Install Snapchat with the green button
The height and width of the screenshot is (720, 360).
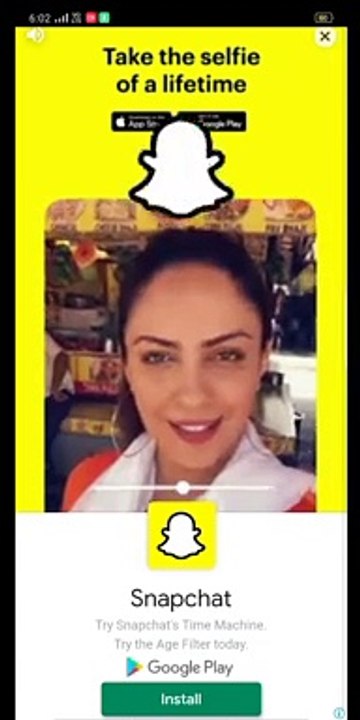point(181,699)
